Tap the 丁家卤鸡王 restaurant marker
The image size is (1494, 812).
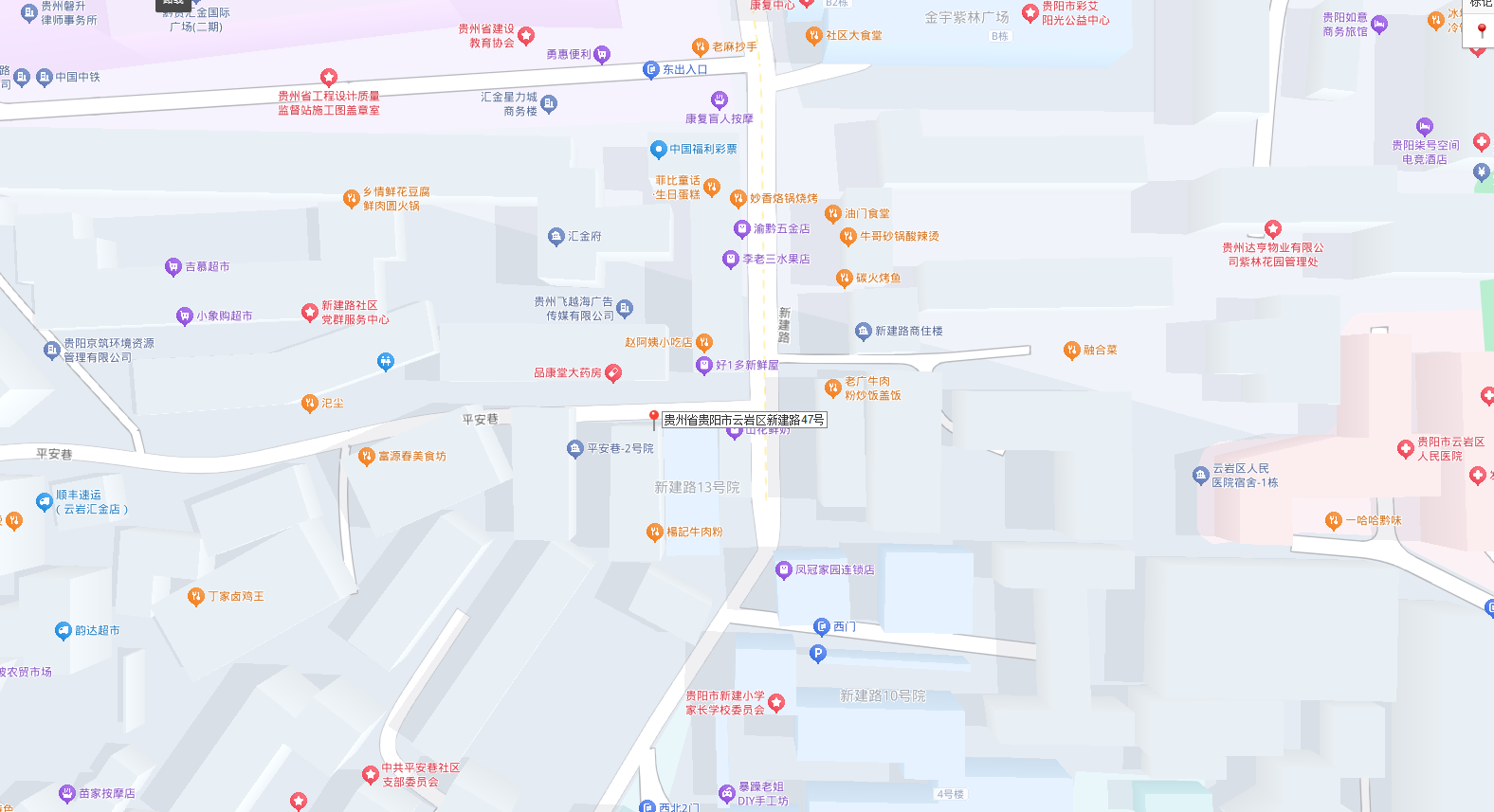point(195,597)
